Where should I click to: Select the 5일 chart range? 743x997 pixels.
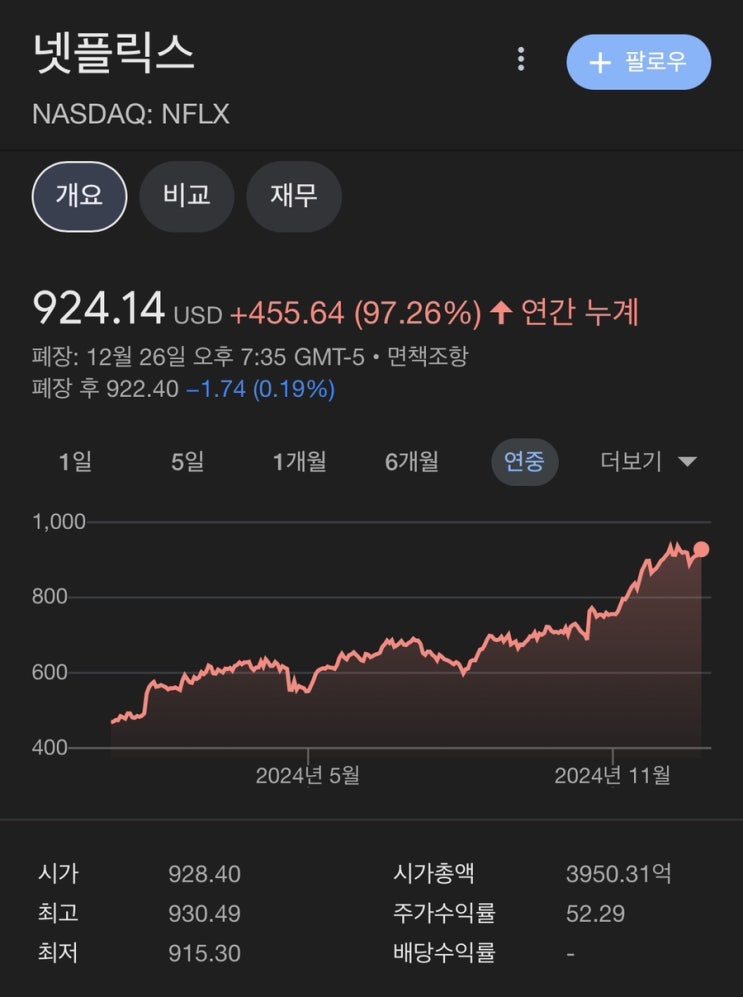tap(187, 462)
